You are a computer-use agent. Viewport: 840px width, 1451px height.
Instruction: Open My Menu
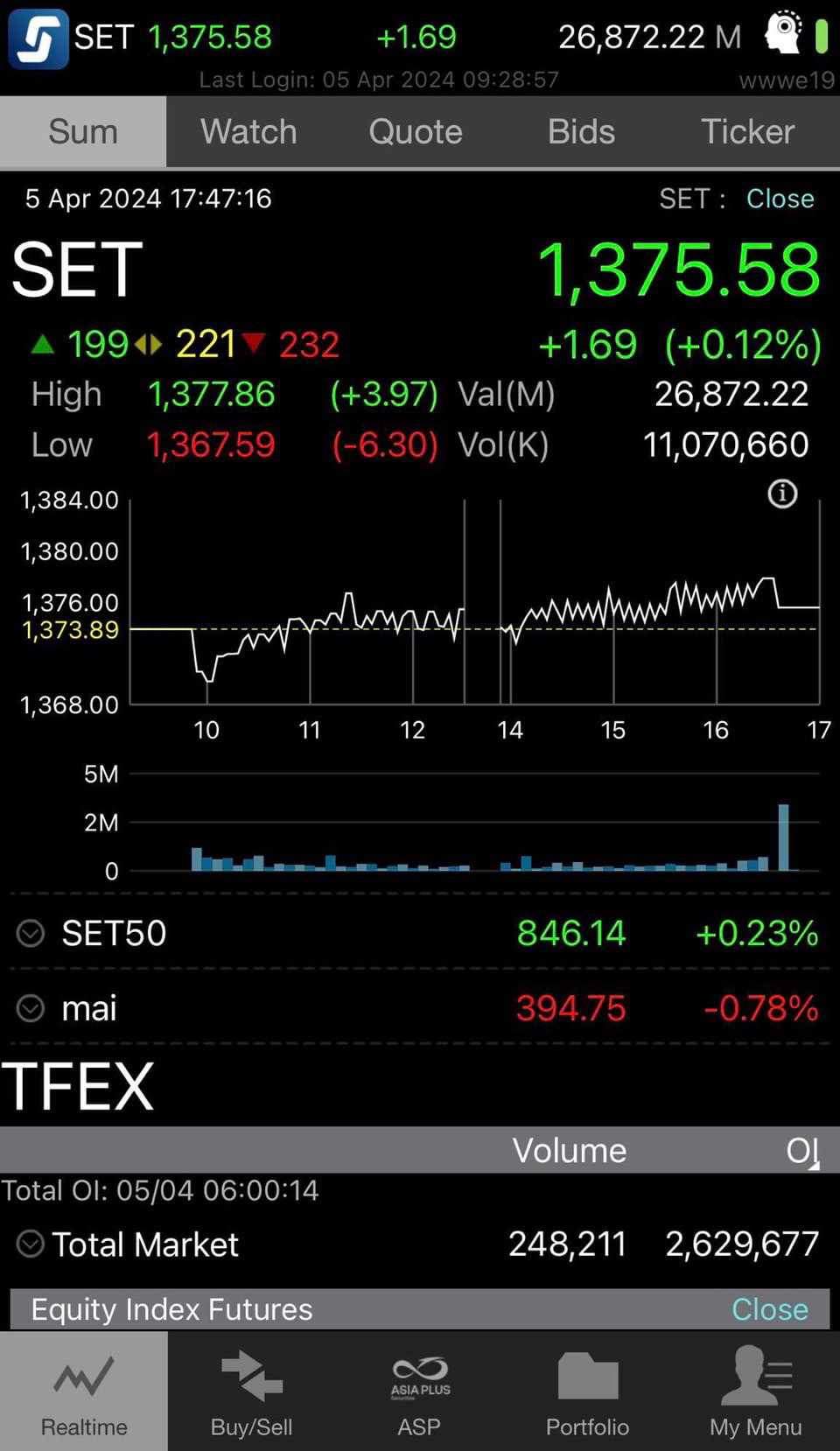click(755, 1391)
